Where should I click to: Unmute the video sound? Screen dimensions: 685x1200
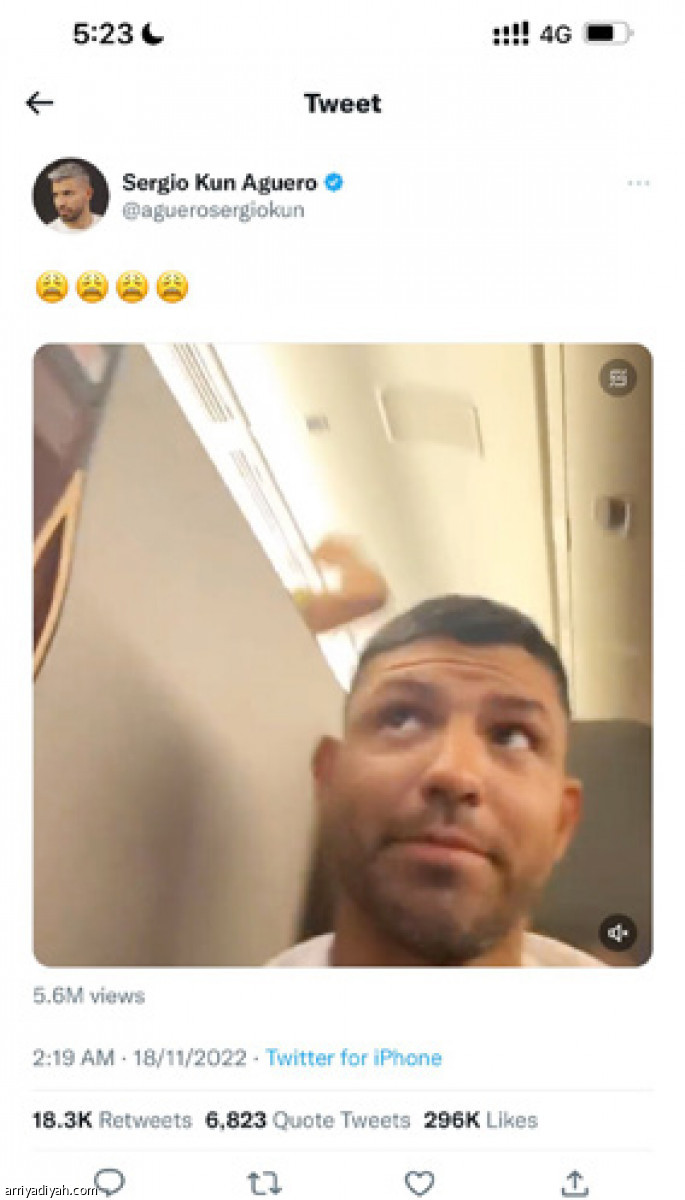[x=618, y=933]
